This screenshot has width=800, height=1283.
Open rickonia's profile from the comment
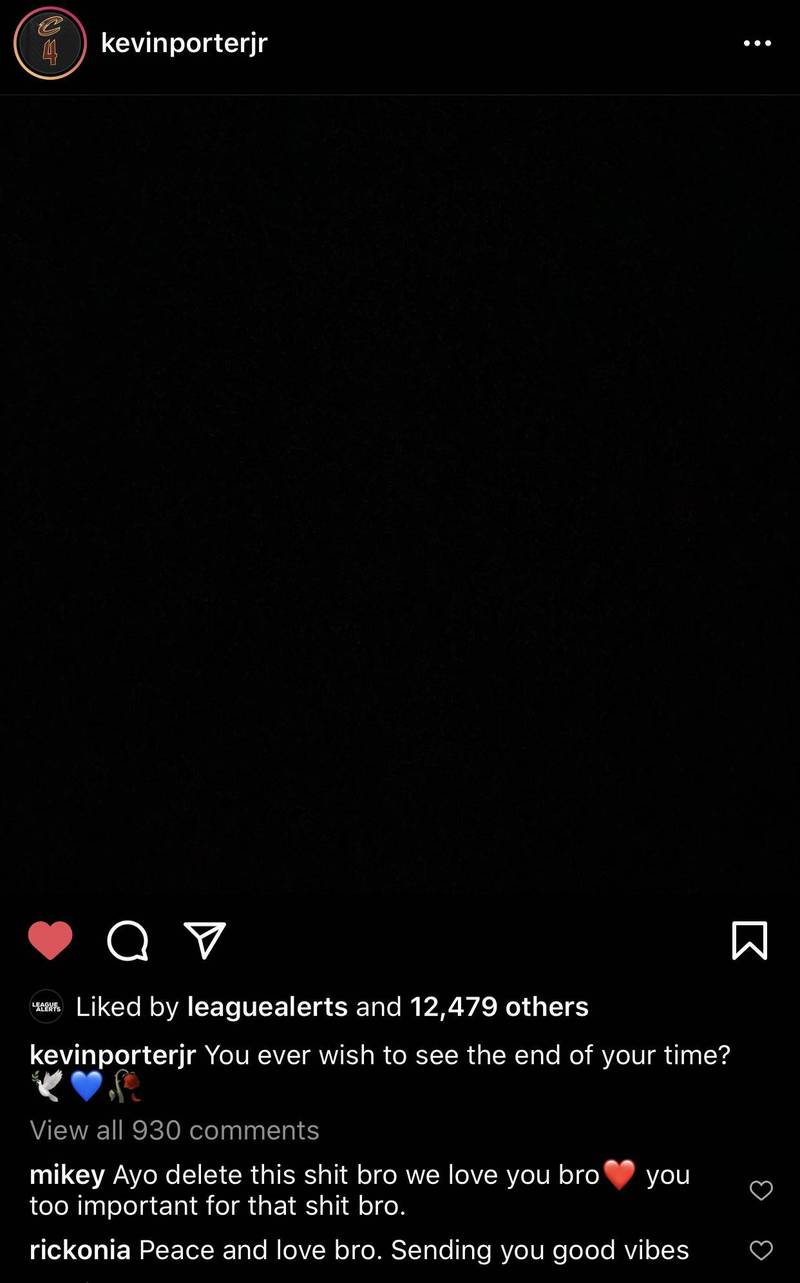(80, 1250)
